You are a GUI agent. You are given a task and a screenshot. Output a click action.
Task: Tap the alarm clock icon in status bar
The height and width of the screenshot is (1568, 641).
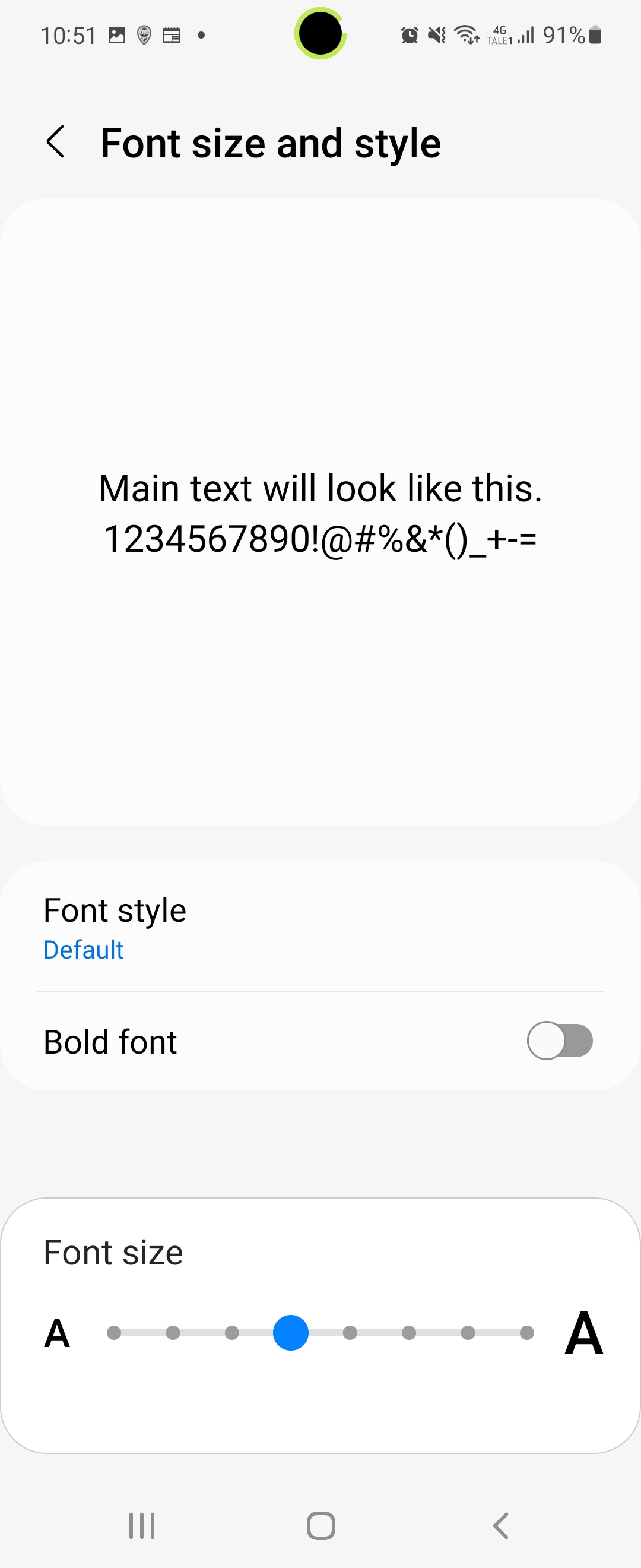pyautogui.click(x=409, y=34)
